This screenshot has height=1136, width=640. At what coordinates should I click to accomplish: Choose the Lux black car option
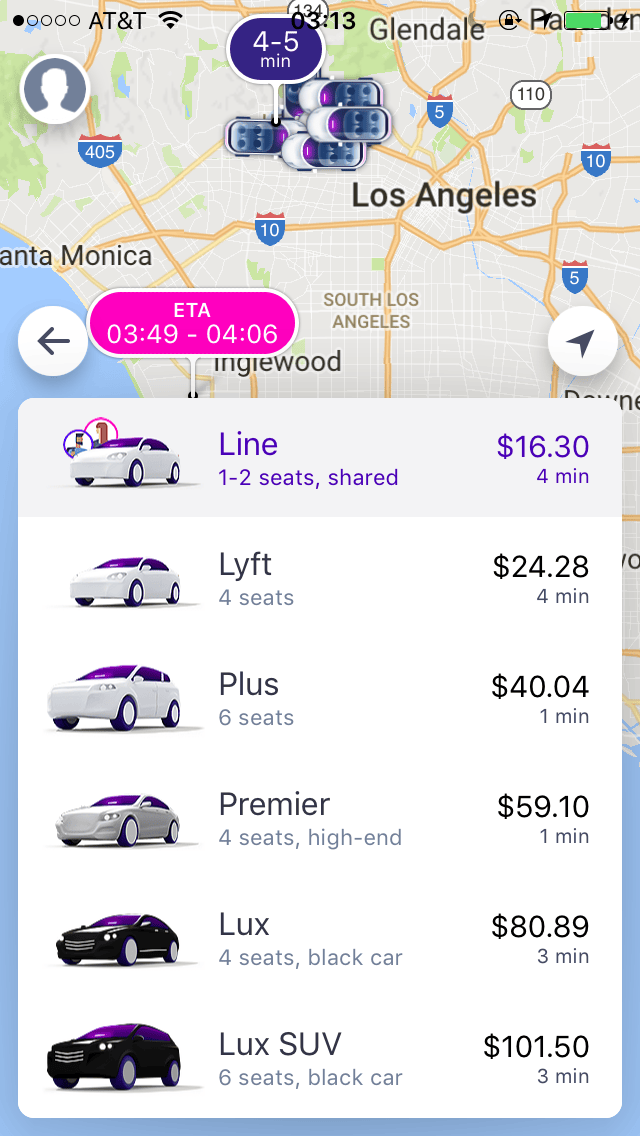click(x=320, y=938)
